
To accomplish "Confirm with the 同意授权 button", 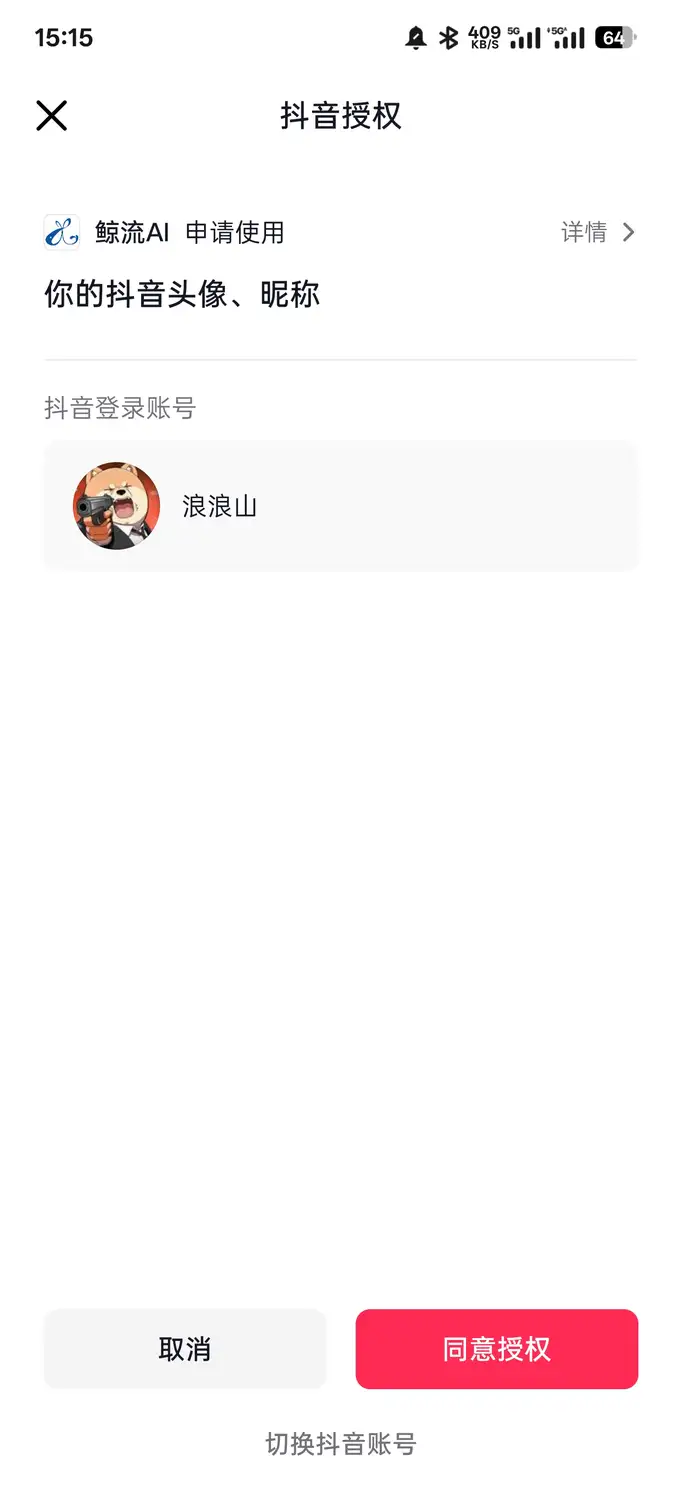I will pyautogui.click(x=496, y=1349).
